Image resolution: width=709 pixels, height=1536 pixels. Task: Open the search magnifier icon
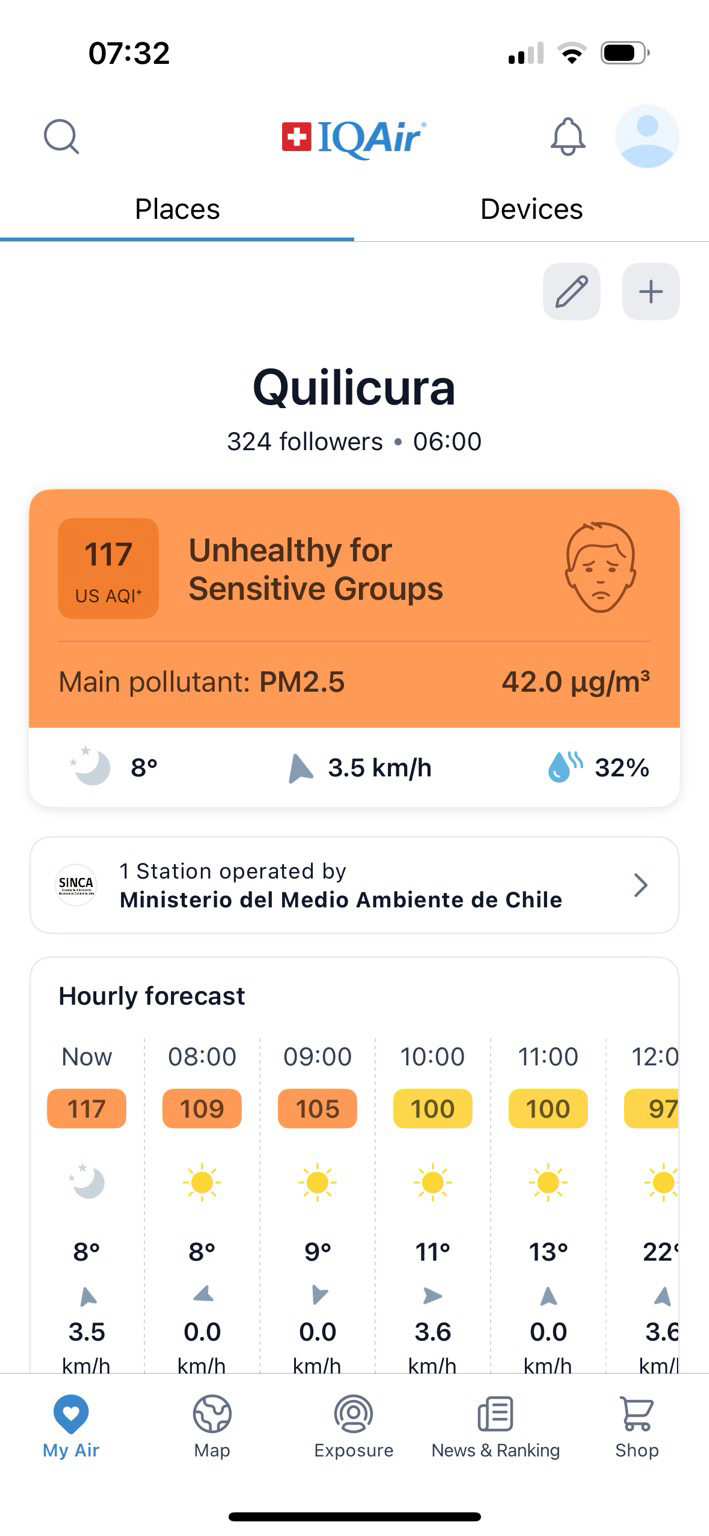coord(61,137)
